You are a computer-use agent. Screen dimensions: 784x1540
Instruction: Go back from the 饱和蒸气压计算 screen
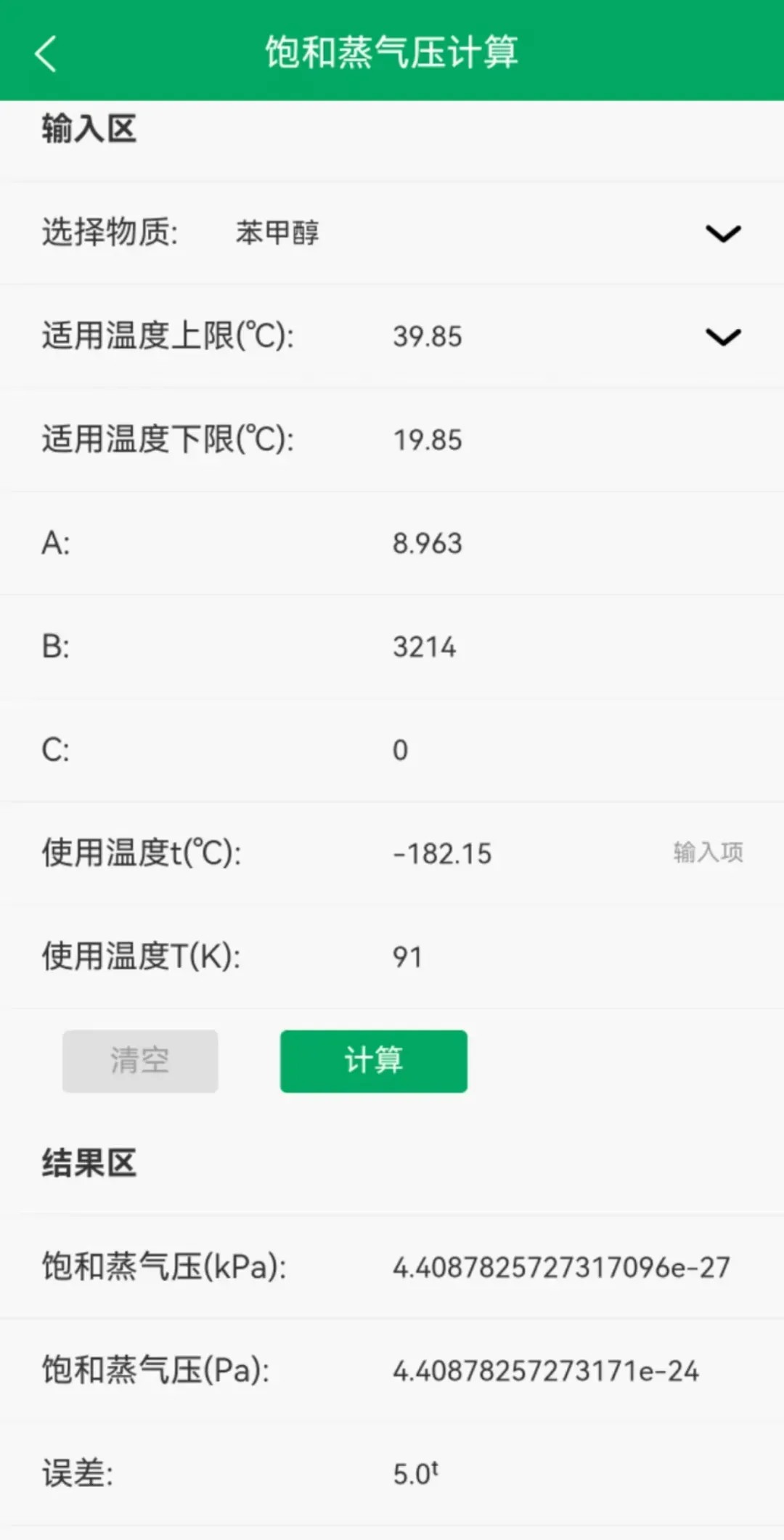click(45, 54)
